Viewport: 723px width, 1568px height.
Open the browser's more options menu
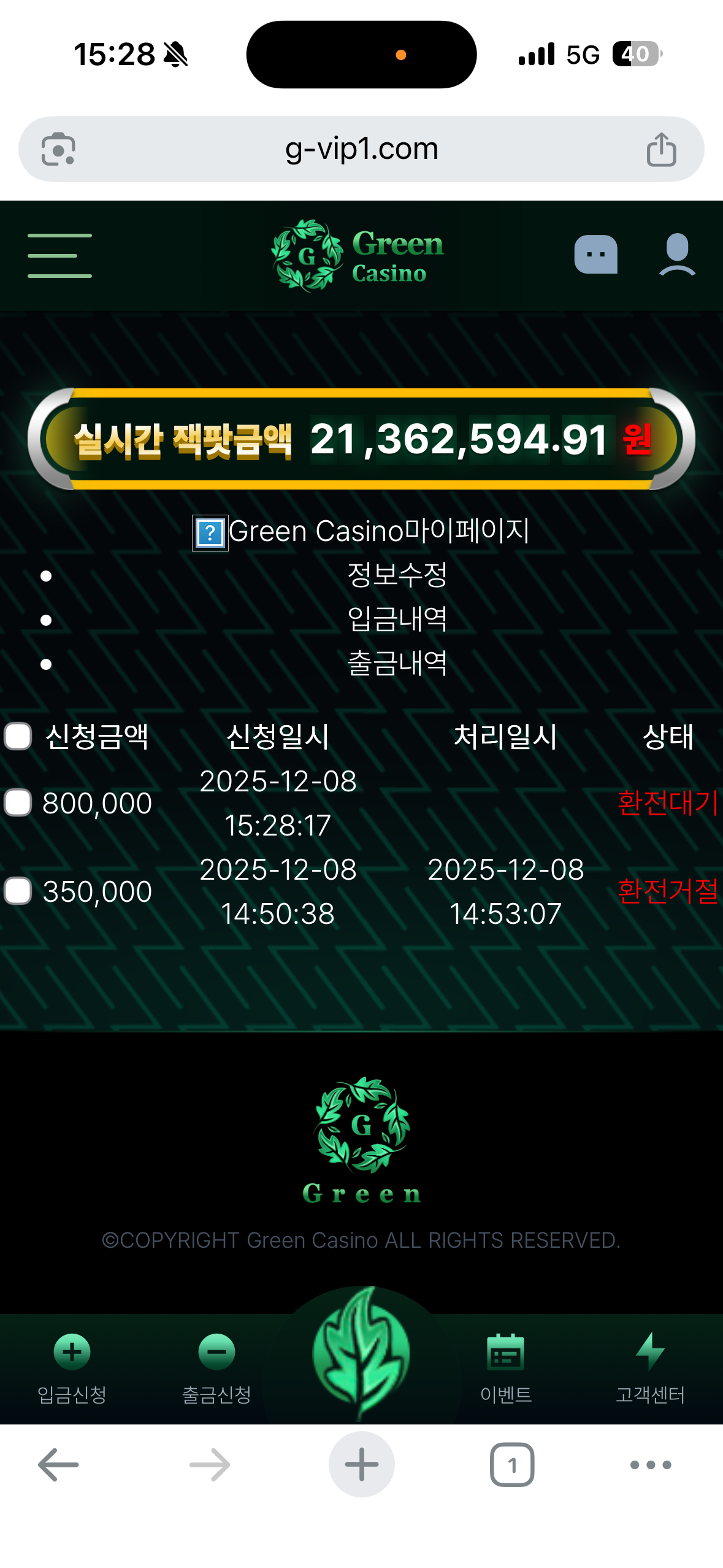pos(650,1465)
